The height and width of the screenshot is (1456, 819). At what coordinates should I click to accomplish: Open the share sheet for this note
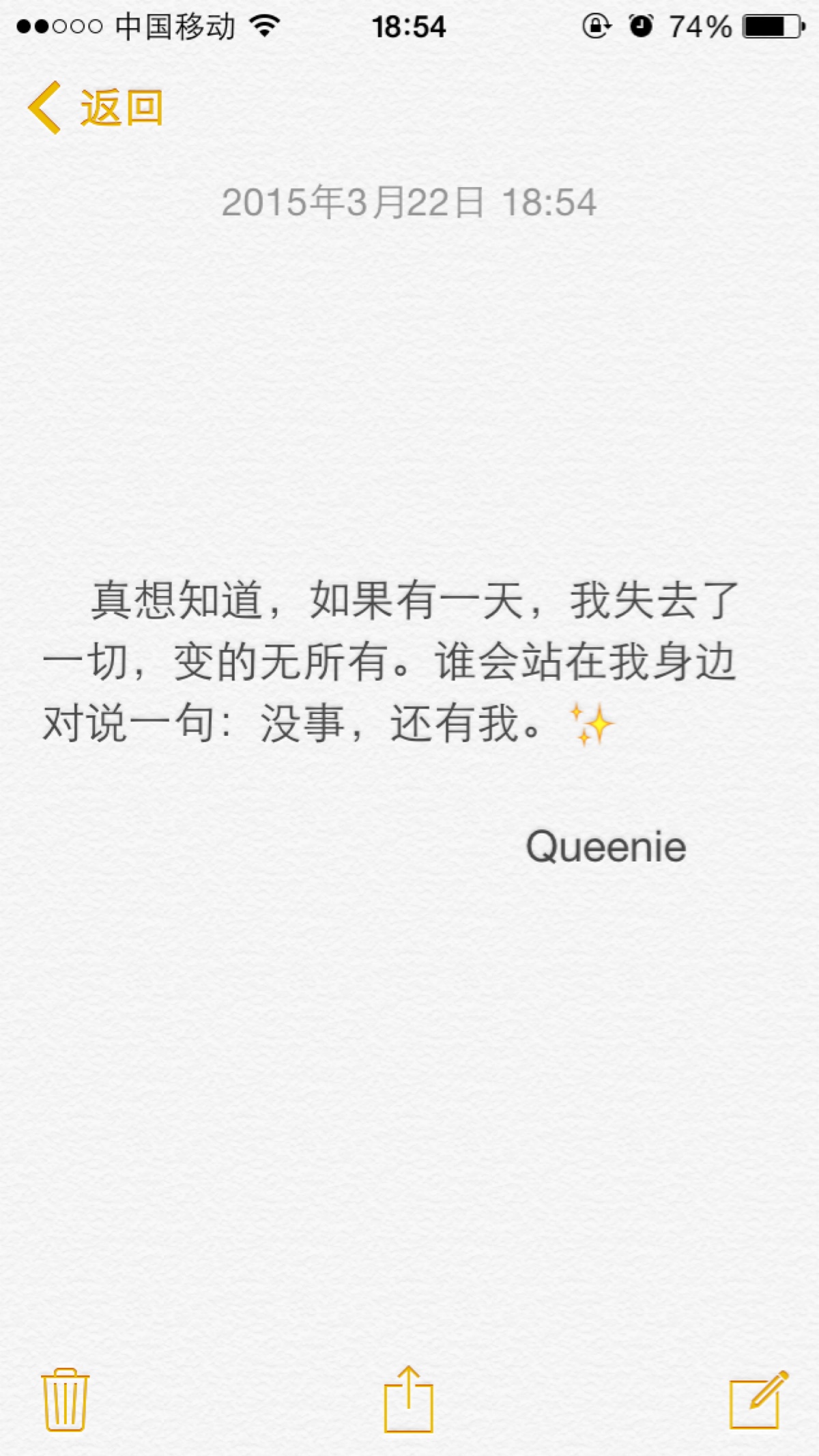point(408,1399)
